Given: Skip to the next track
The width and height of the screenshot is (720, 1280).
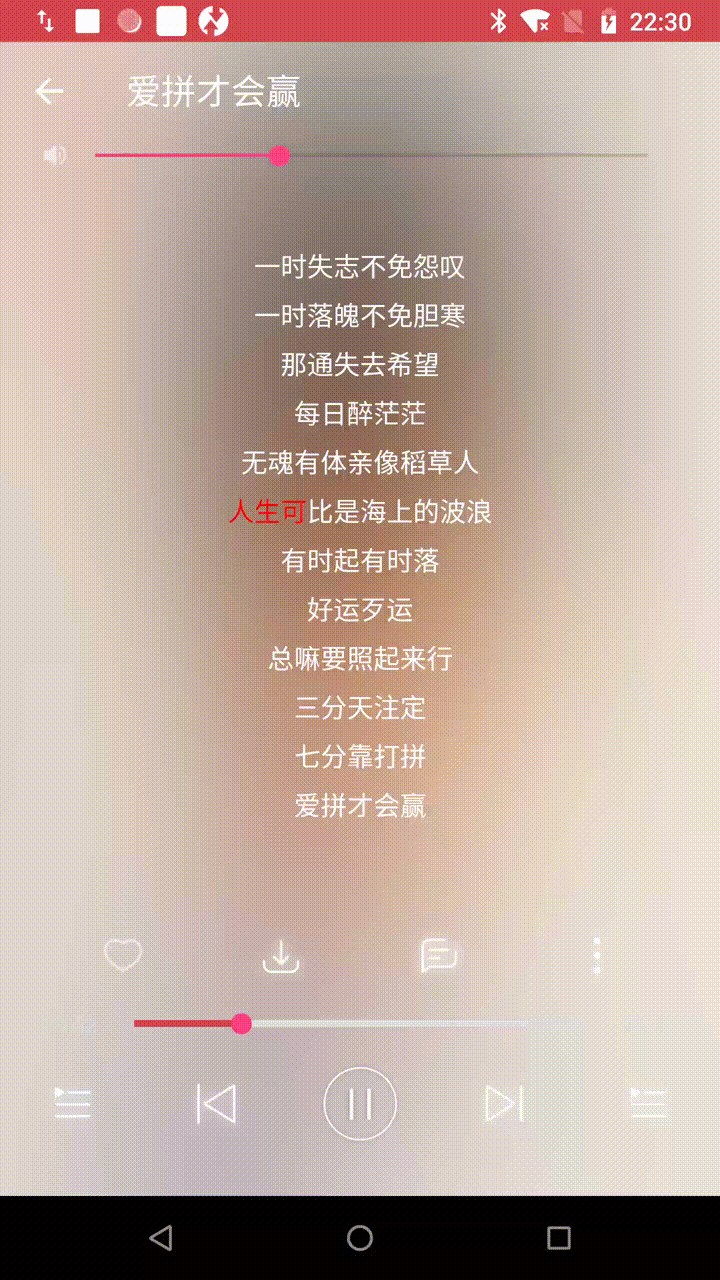Looking at the screenshot, I should tap(504, 1104).
